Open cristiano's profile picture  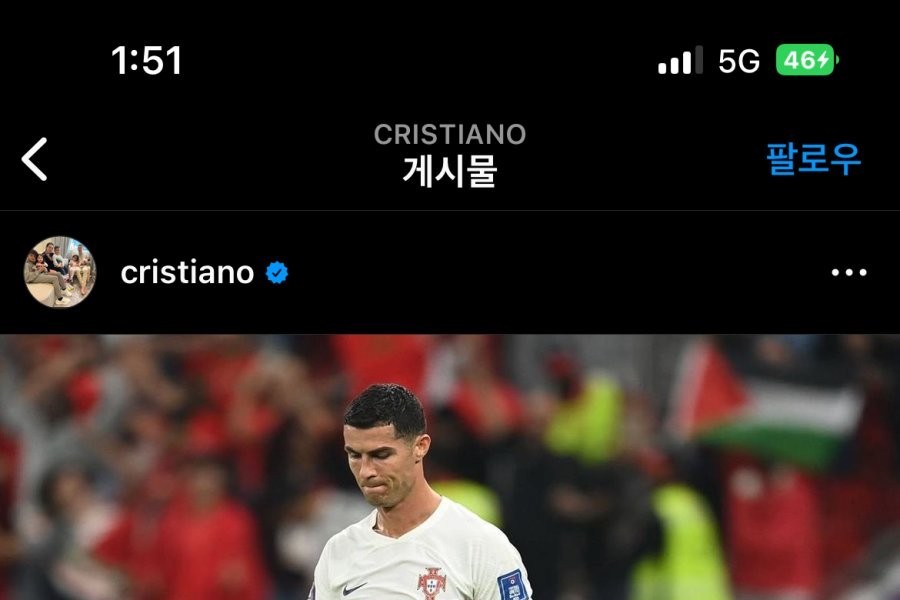click(60, 272)
